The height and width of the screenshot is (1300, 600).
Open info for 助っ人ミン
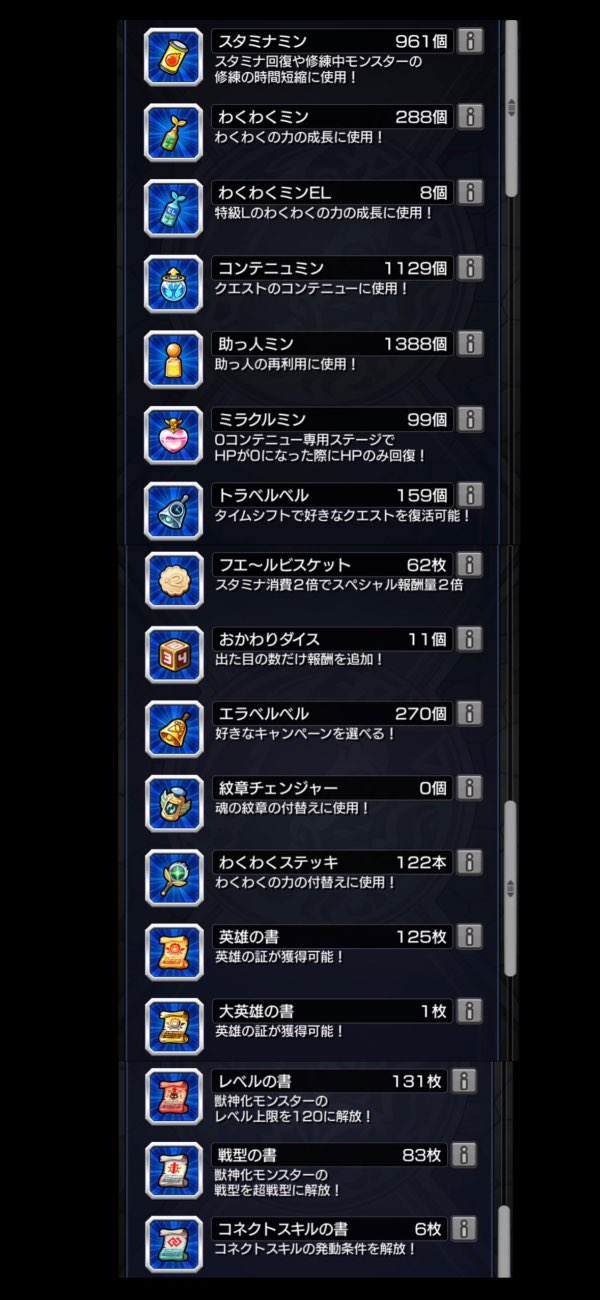click(x=471, y=343)
